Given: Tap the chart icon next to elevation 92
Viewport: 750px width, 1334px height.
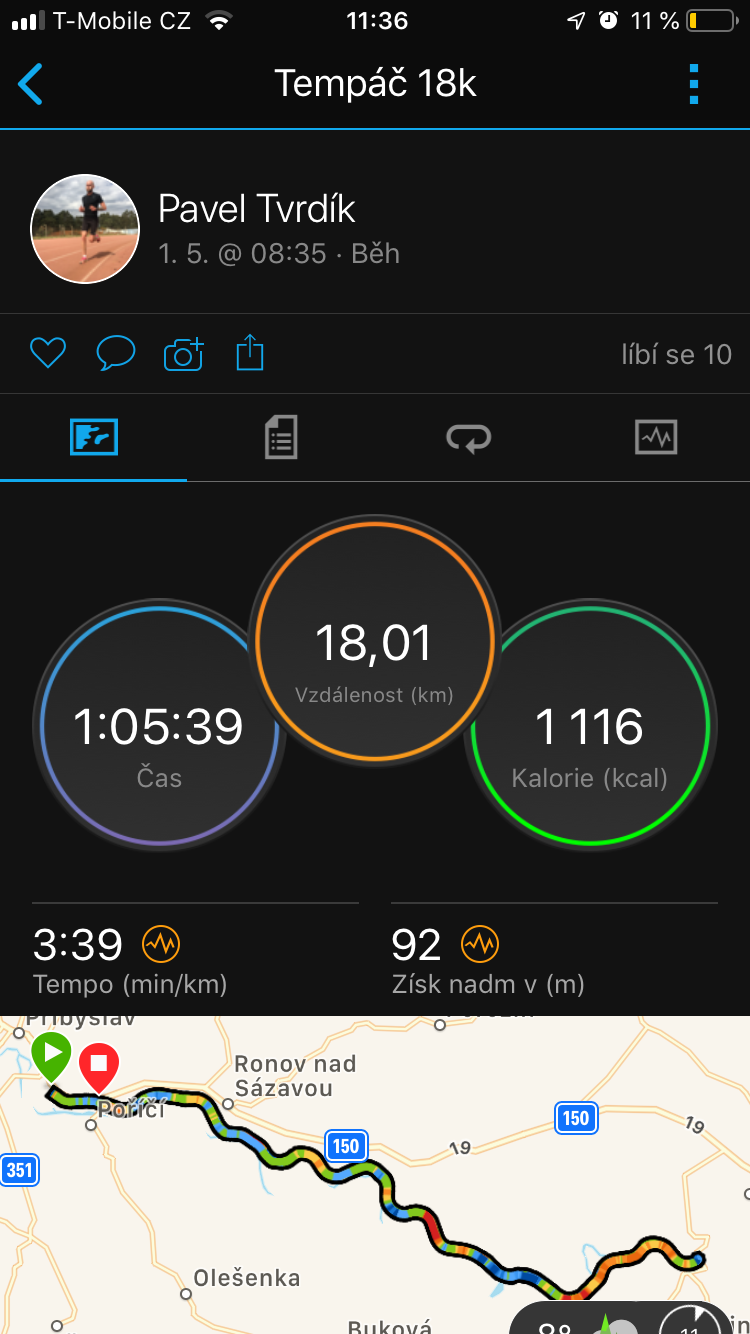Looking at the screenshot, I should pyautogui.click(x=480, y=943).
